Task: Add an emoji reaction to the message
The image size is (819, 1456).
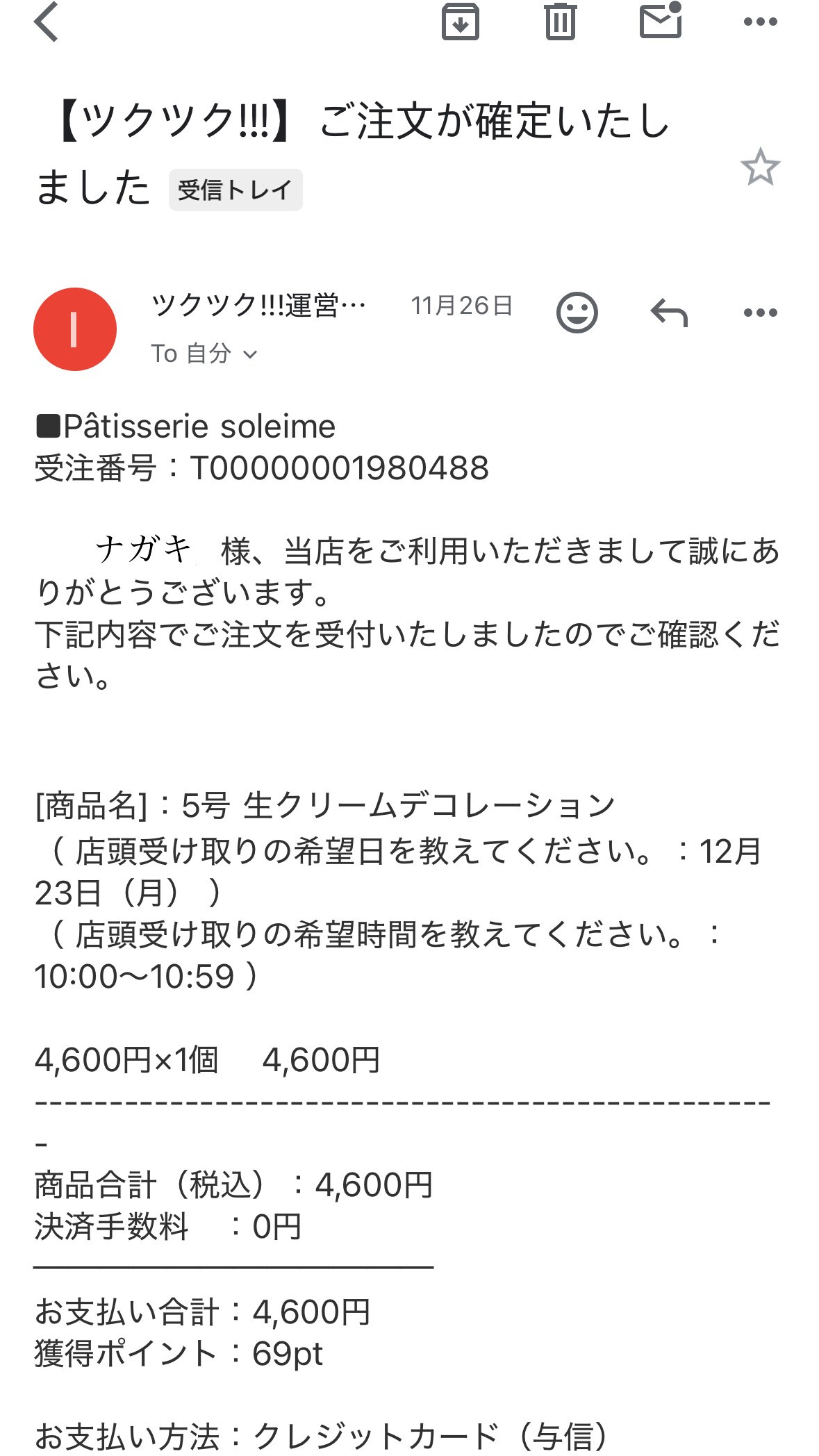Action: pyautogui.click(x=577, y=313)
